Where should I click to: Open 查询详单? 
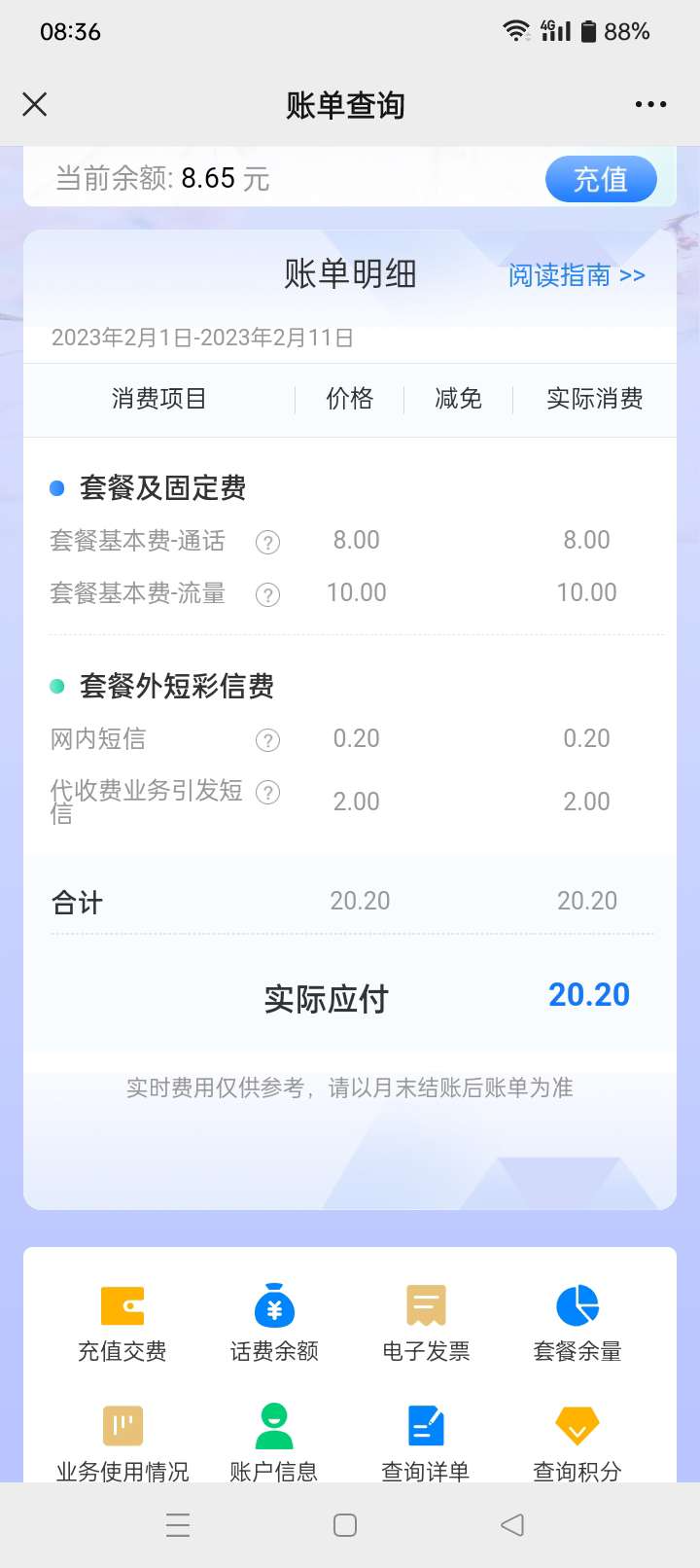point(426,1443)
